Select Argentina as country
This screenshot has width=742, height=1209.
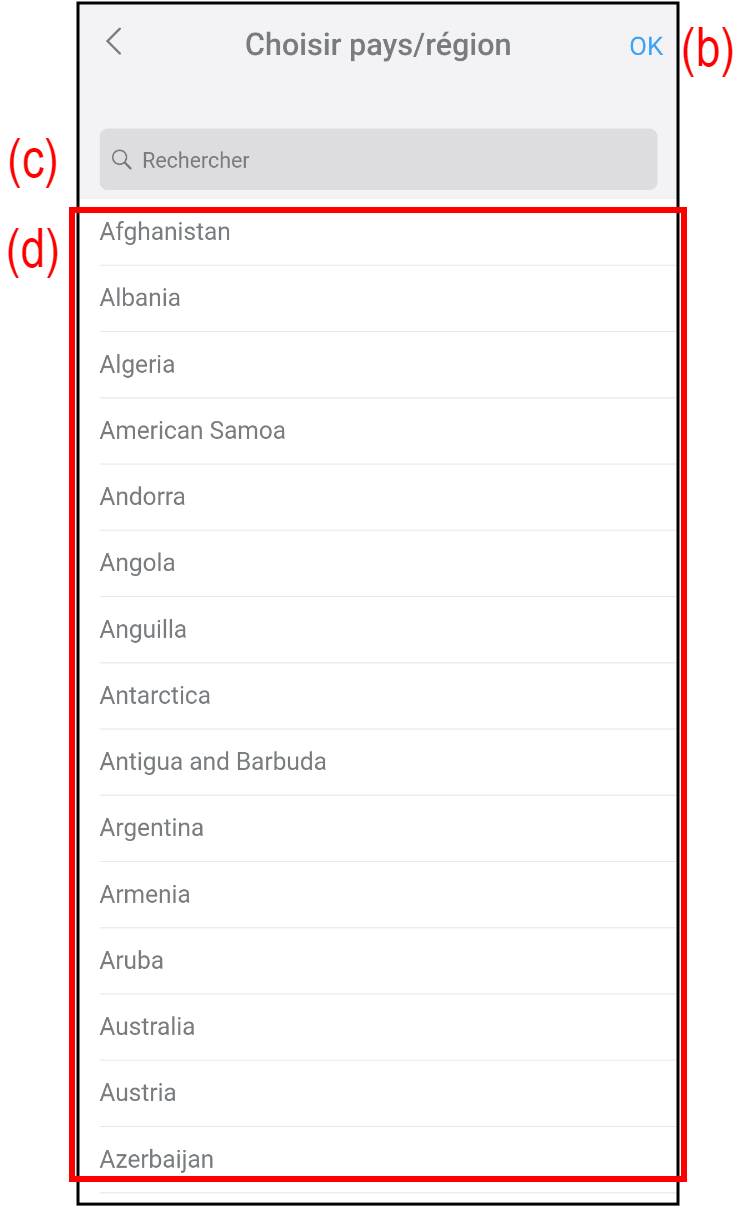[152, 828]
